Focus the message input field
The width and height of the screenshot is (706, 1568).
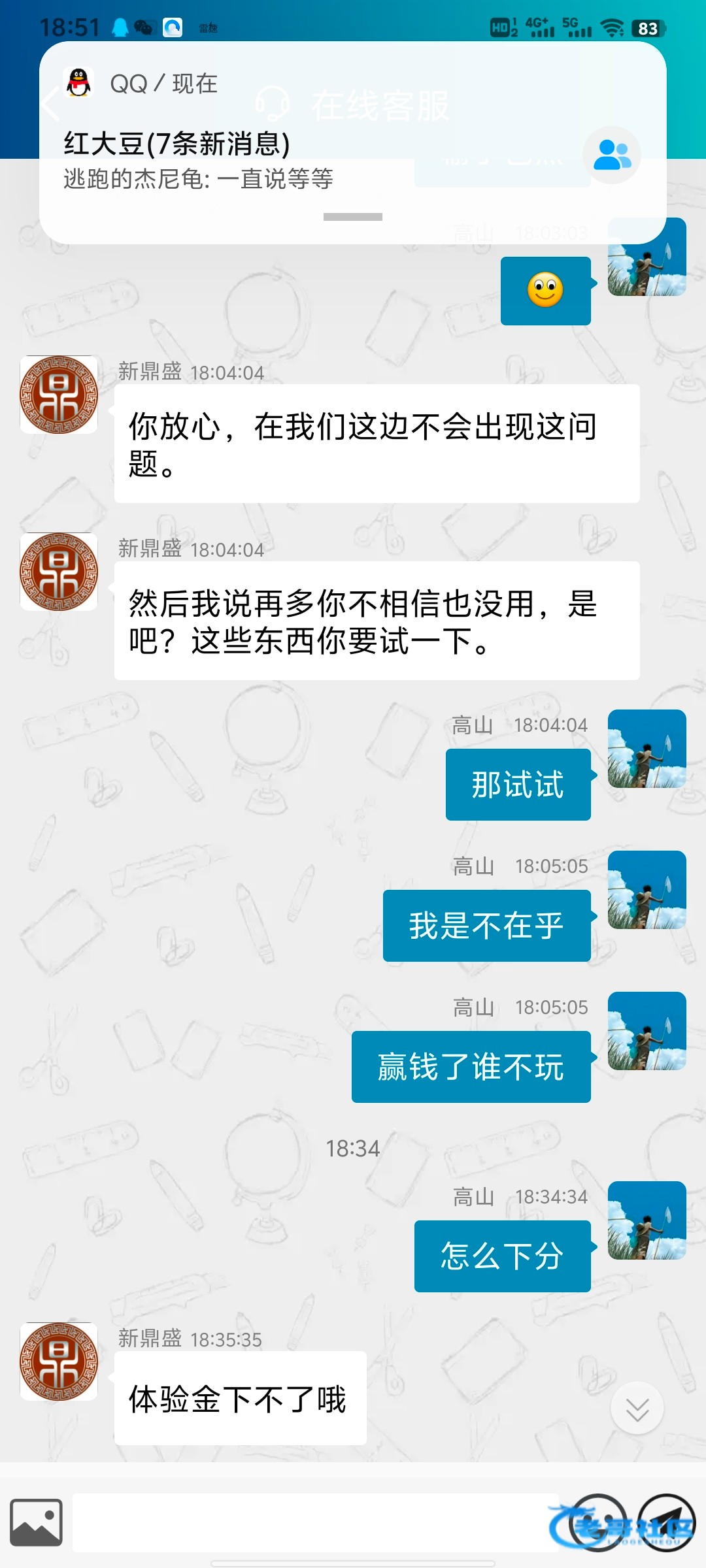tap(314, 1522)
